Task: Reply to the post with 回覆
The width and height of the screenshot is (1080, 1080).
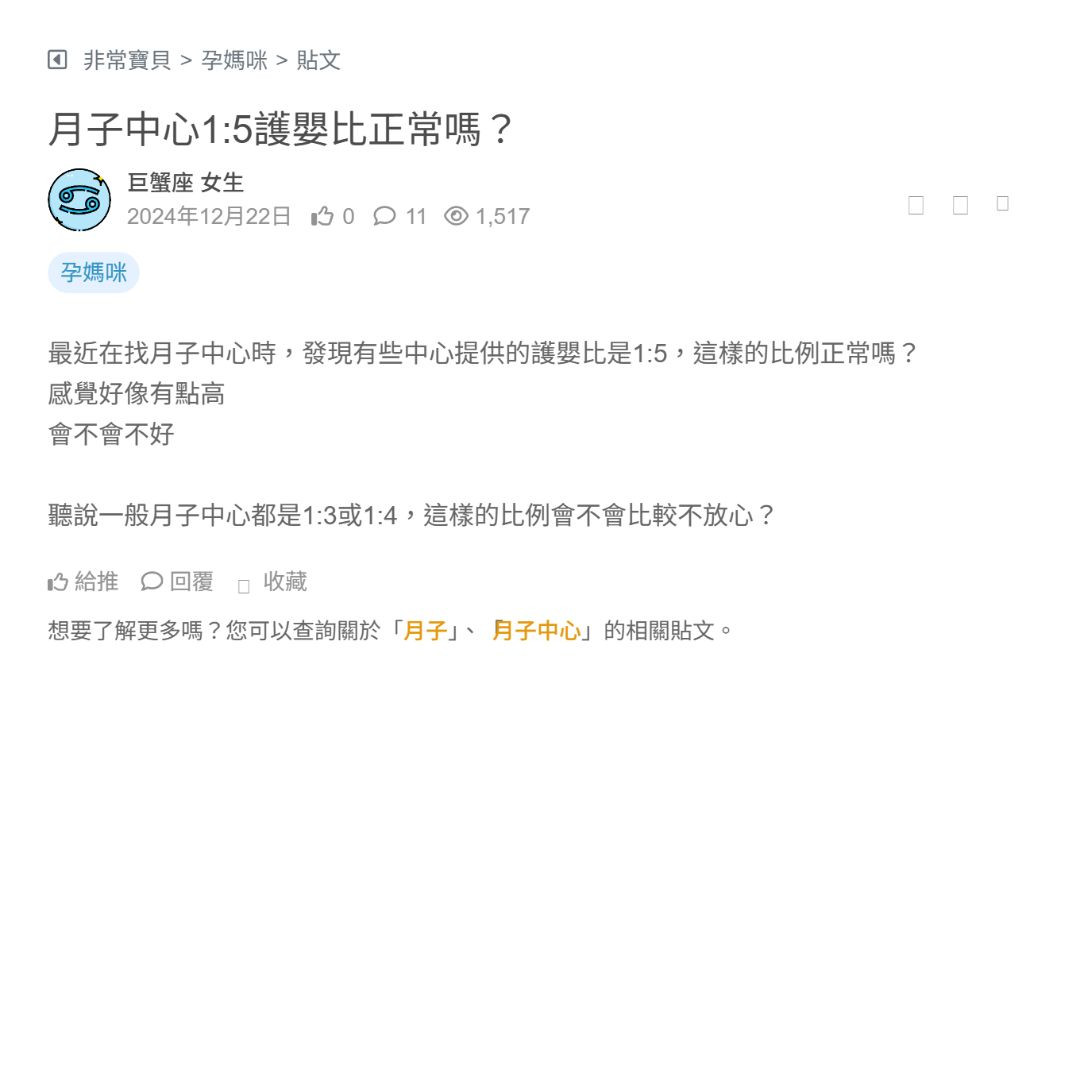Action: coord(178,581)
